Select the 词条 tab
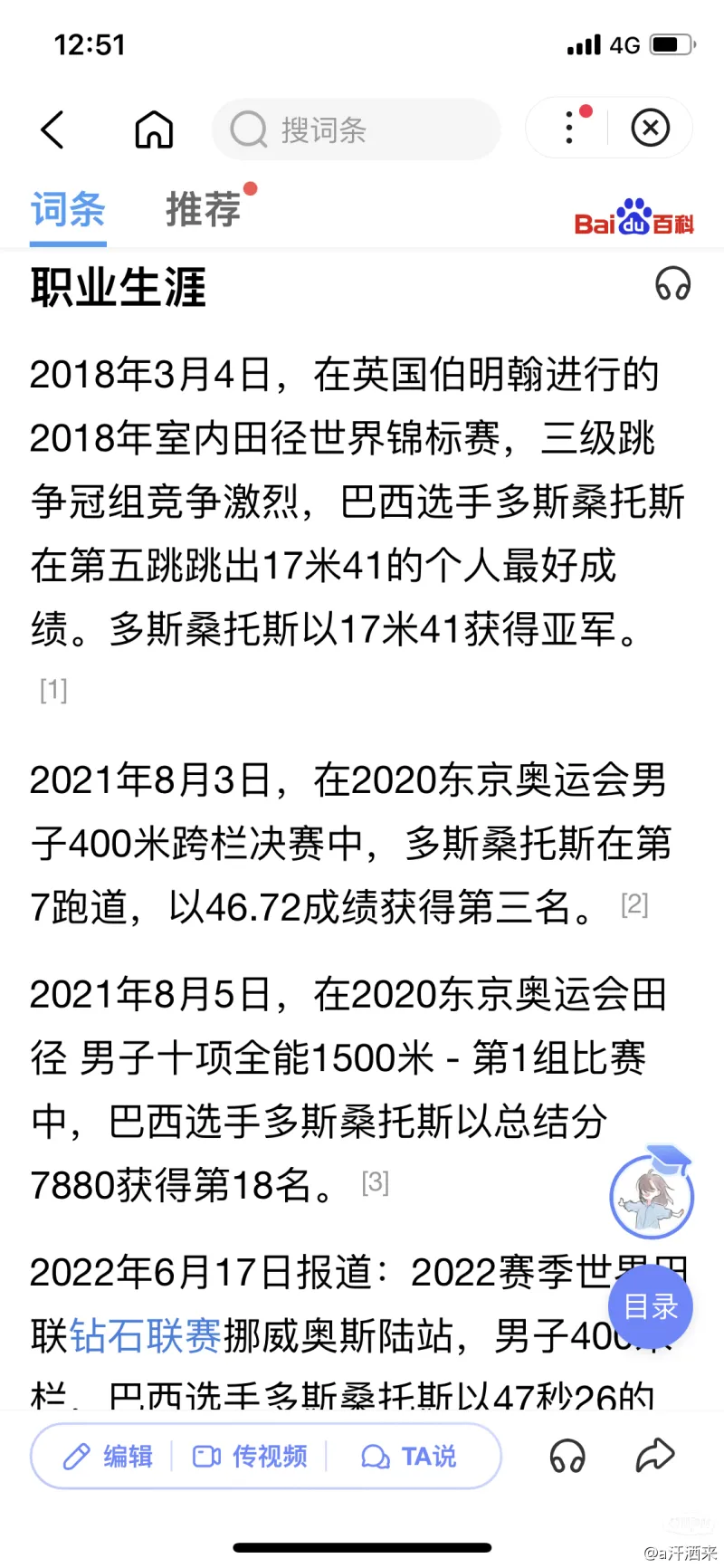The image size is (724, 1568). point(68,210)
